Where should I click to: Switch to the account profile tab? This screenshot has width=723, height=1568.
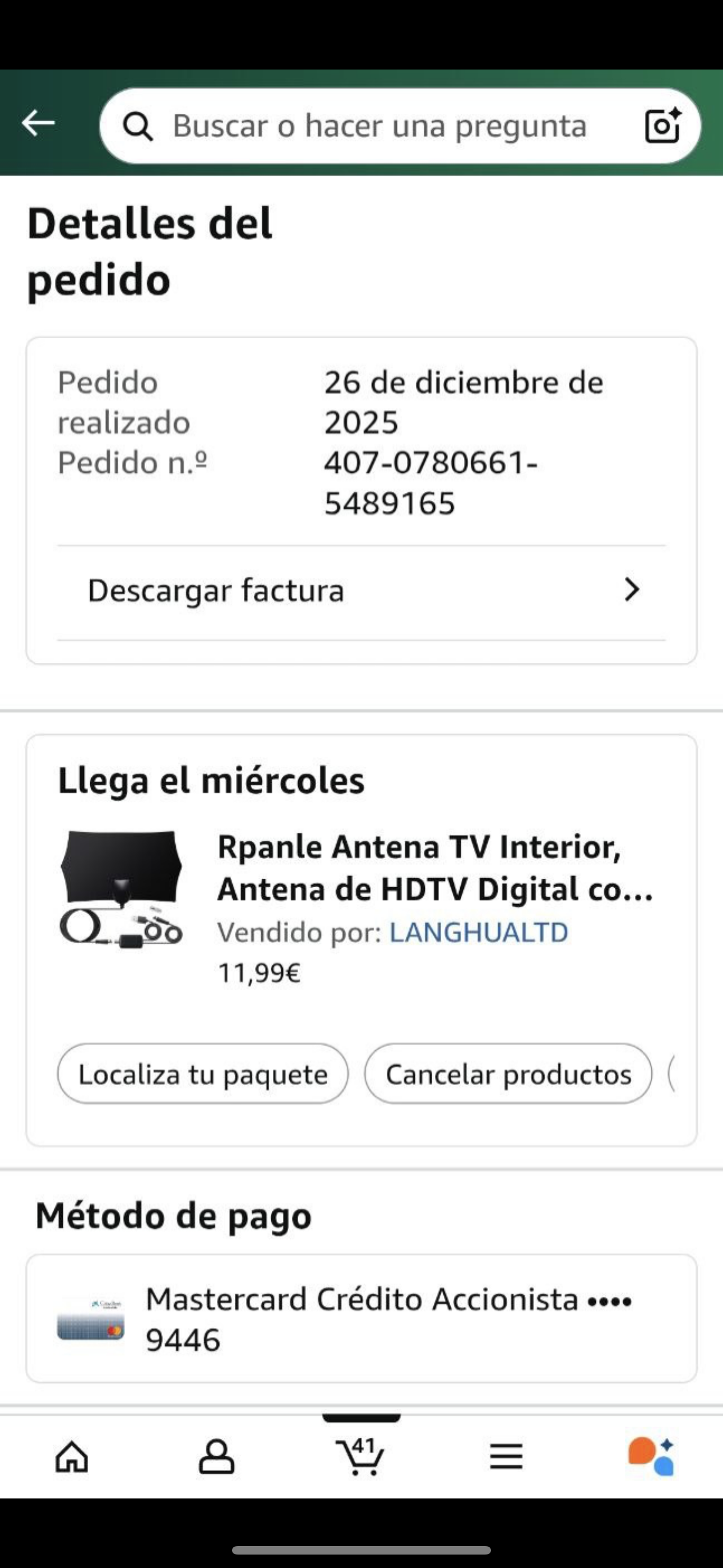tap(217, 1456)
